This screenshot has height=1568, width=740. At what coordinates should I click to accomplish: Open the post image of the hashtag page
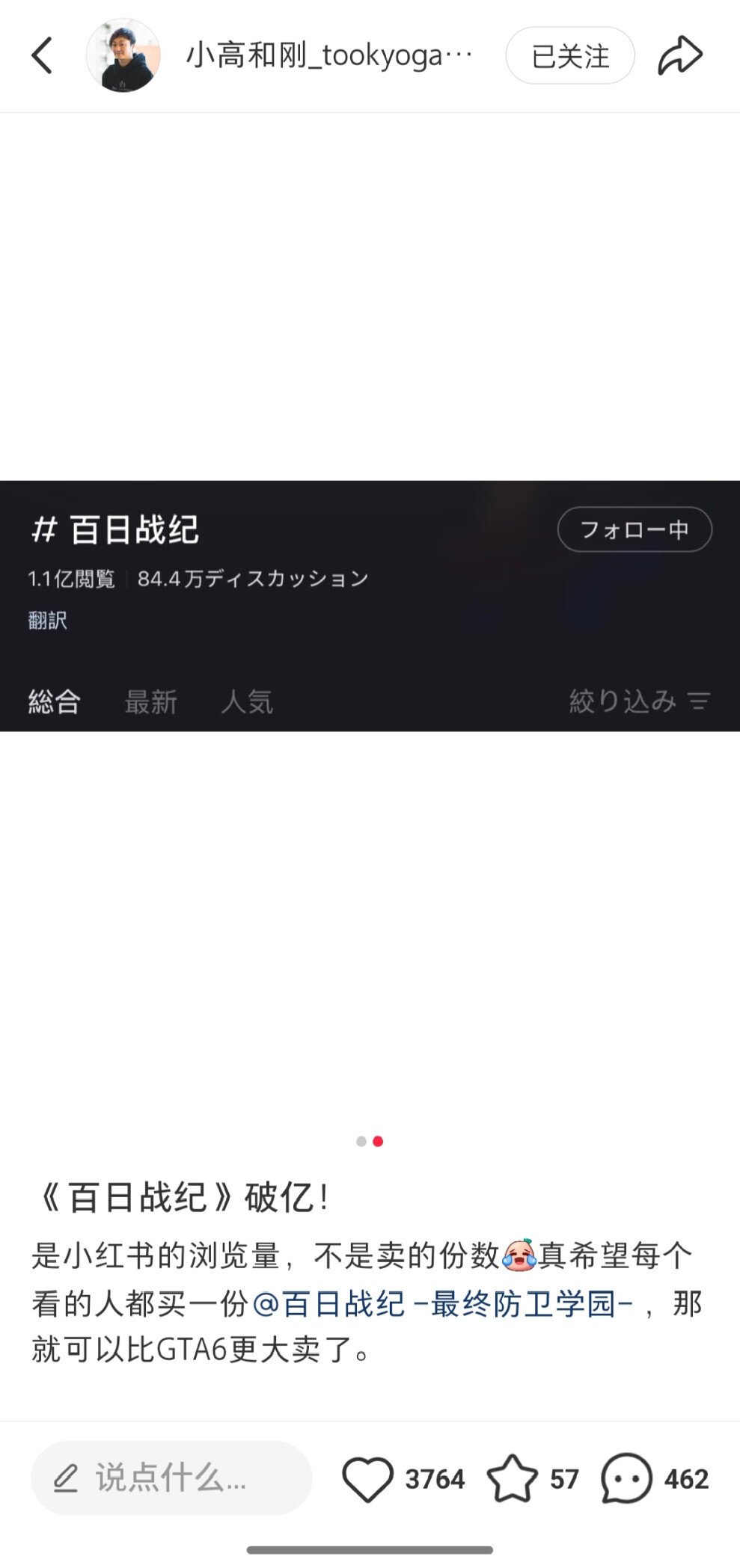370,606
